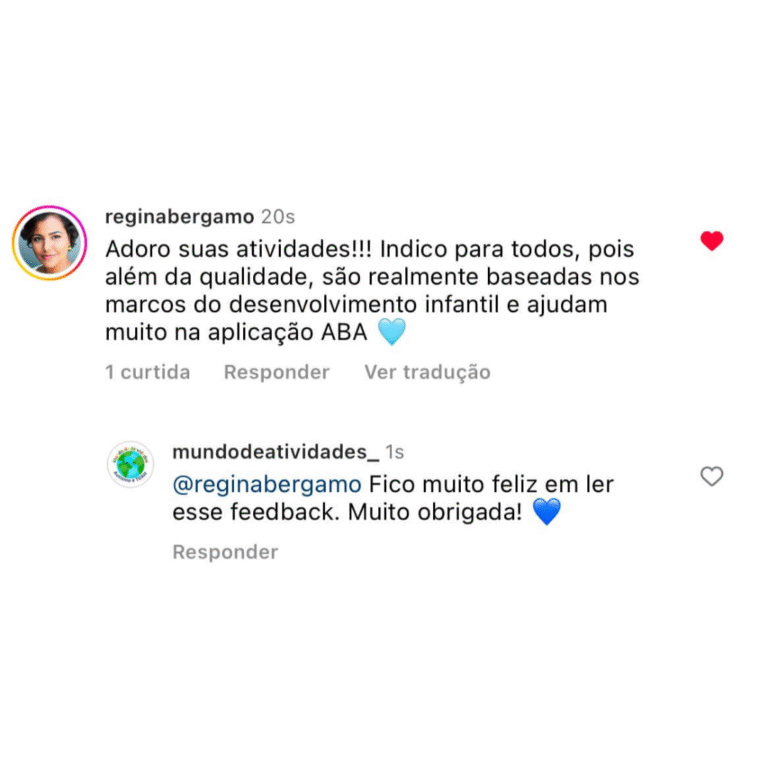
Task: Unlike reginabergamo's comment with the red heart
Action: tap(711, 241)
